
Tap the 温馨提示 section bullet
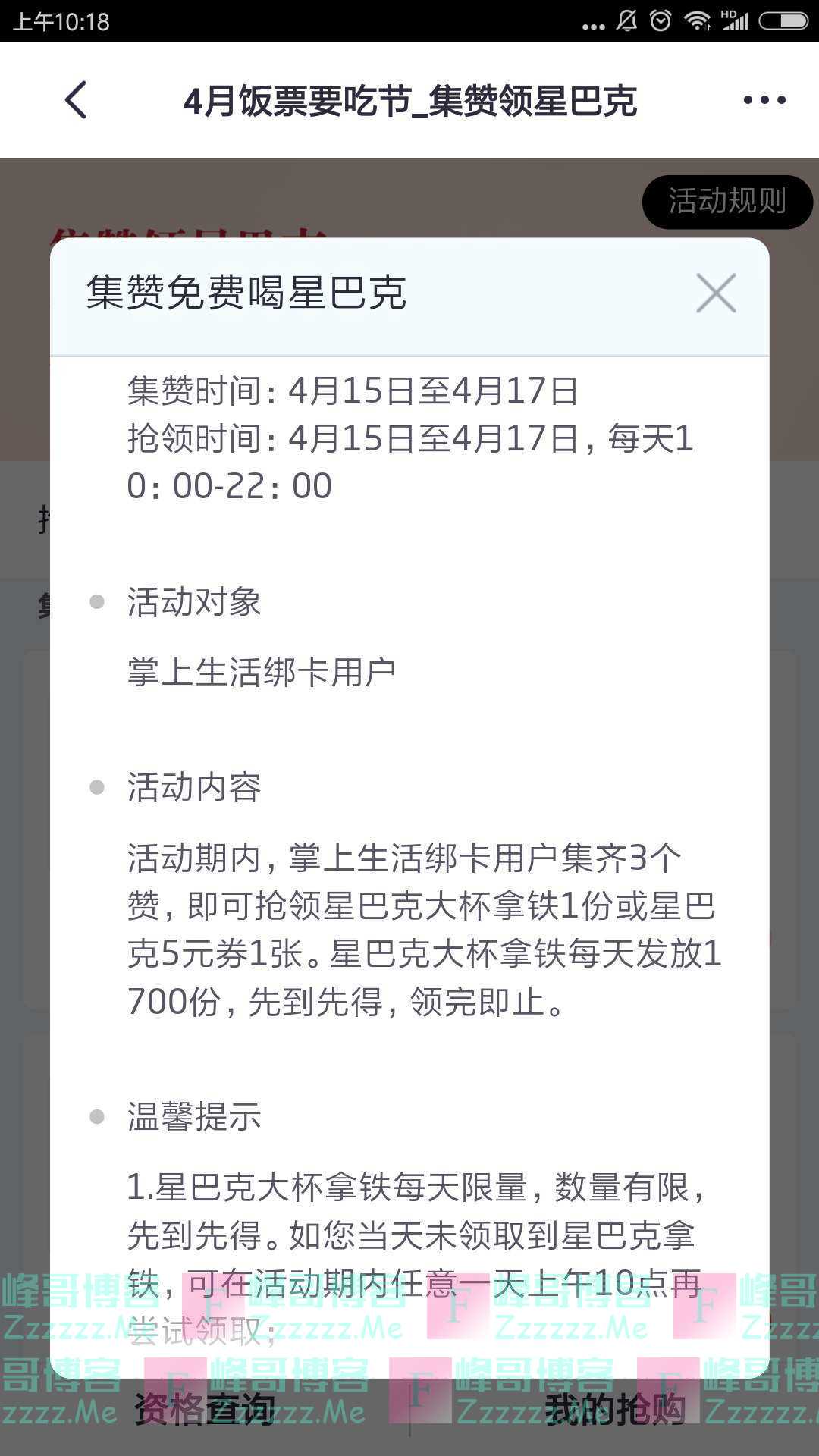click(96, 1116)
